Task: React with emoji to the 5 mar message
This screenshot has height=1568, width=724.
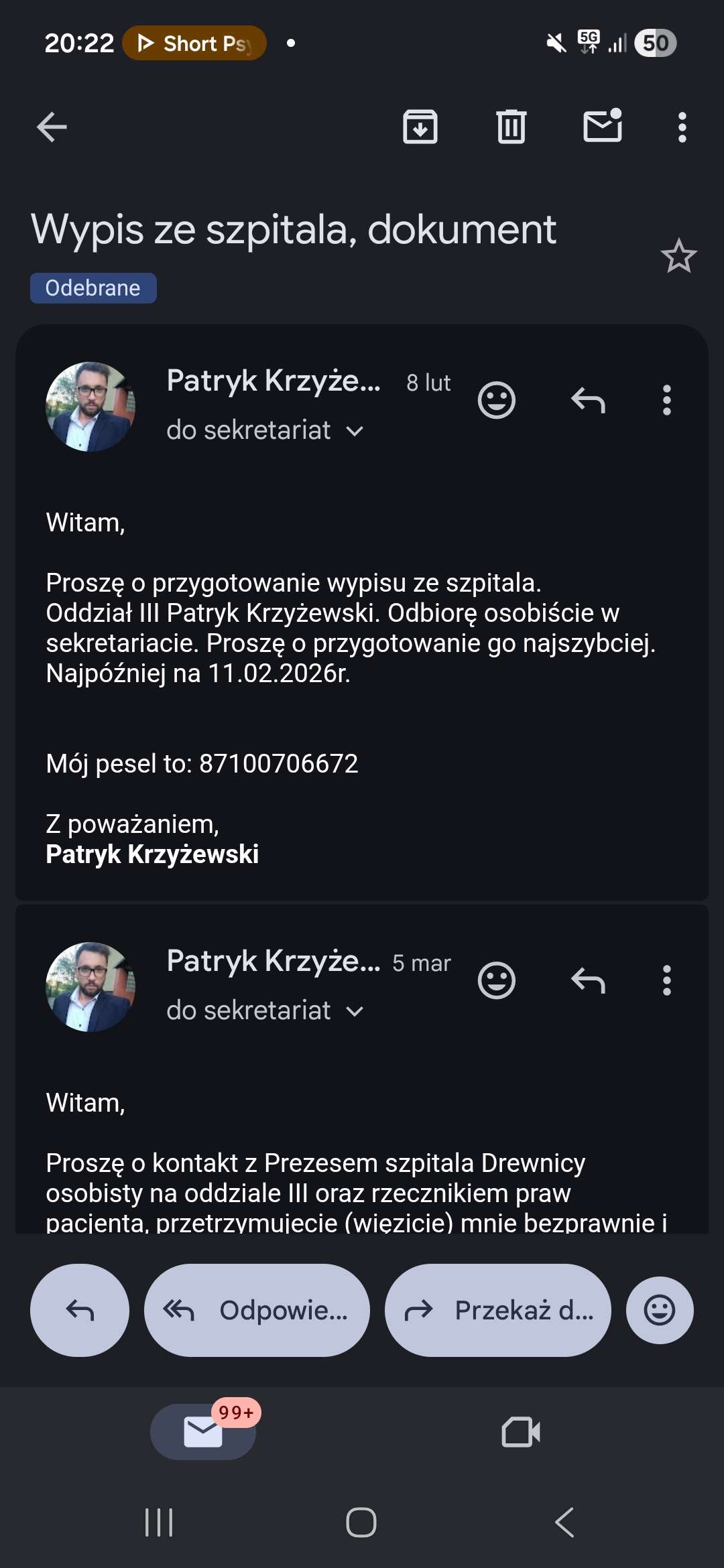Action: pos(496,980)
